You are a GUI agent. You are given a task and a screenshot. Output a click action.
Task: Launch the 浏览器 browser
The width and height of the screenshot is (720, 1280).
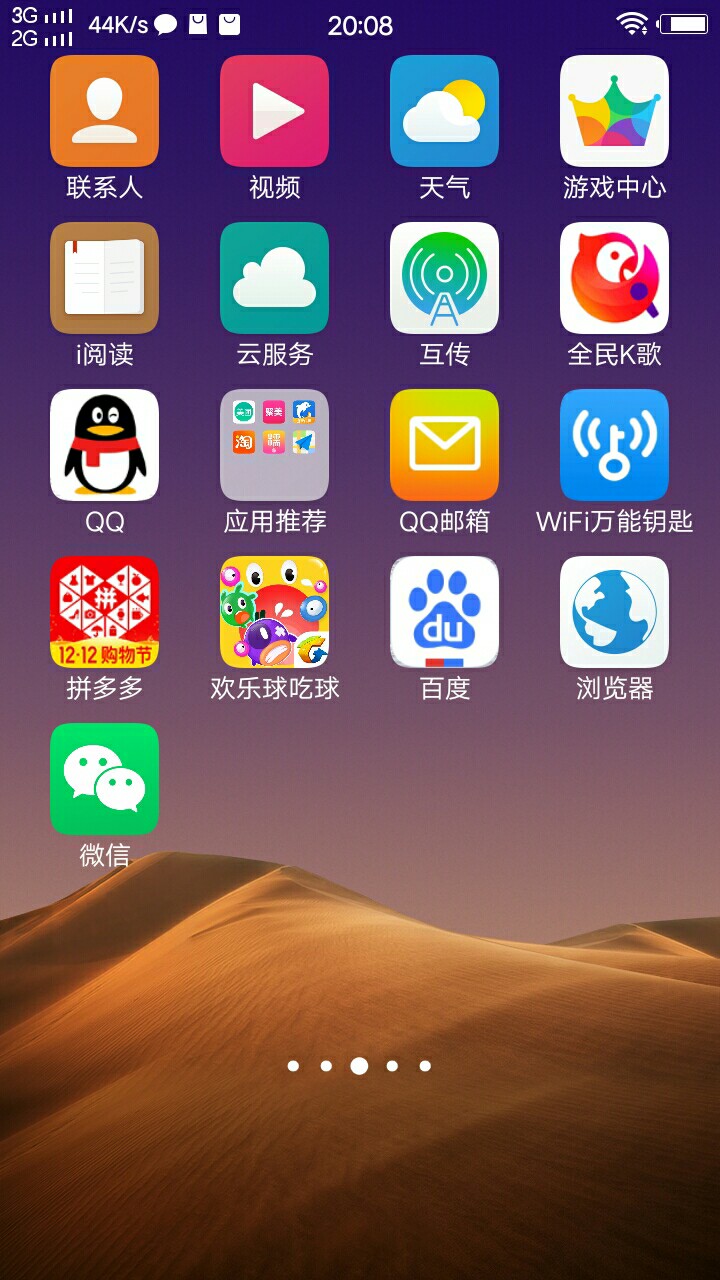(614, 612)
